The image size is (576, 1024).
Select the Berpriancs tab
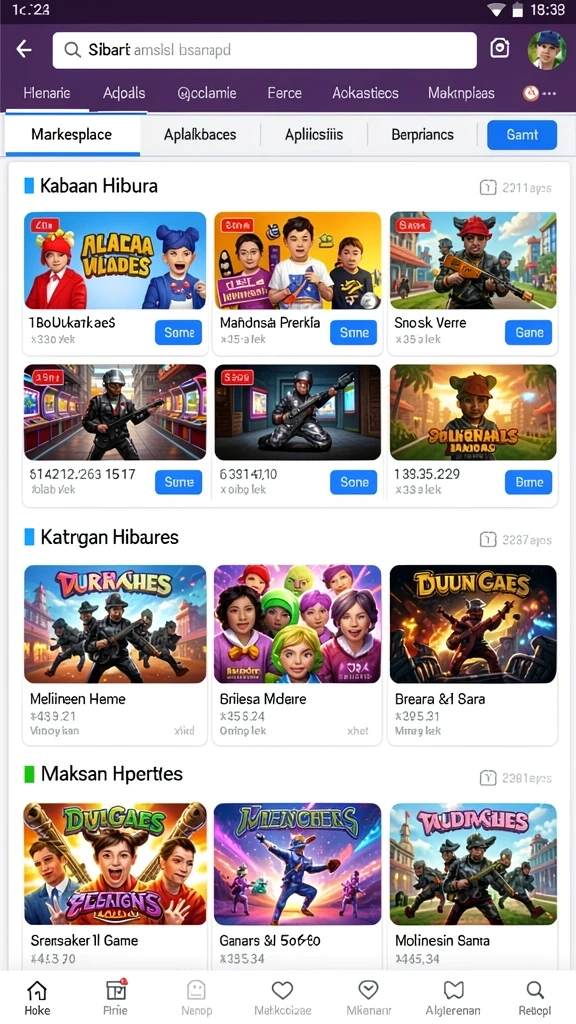[423, 135]
